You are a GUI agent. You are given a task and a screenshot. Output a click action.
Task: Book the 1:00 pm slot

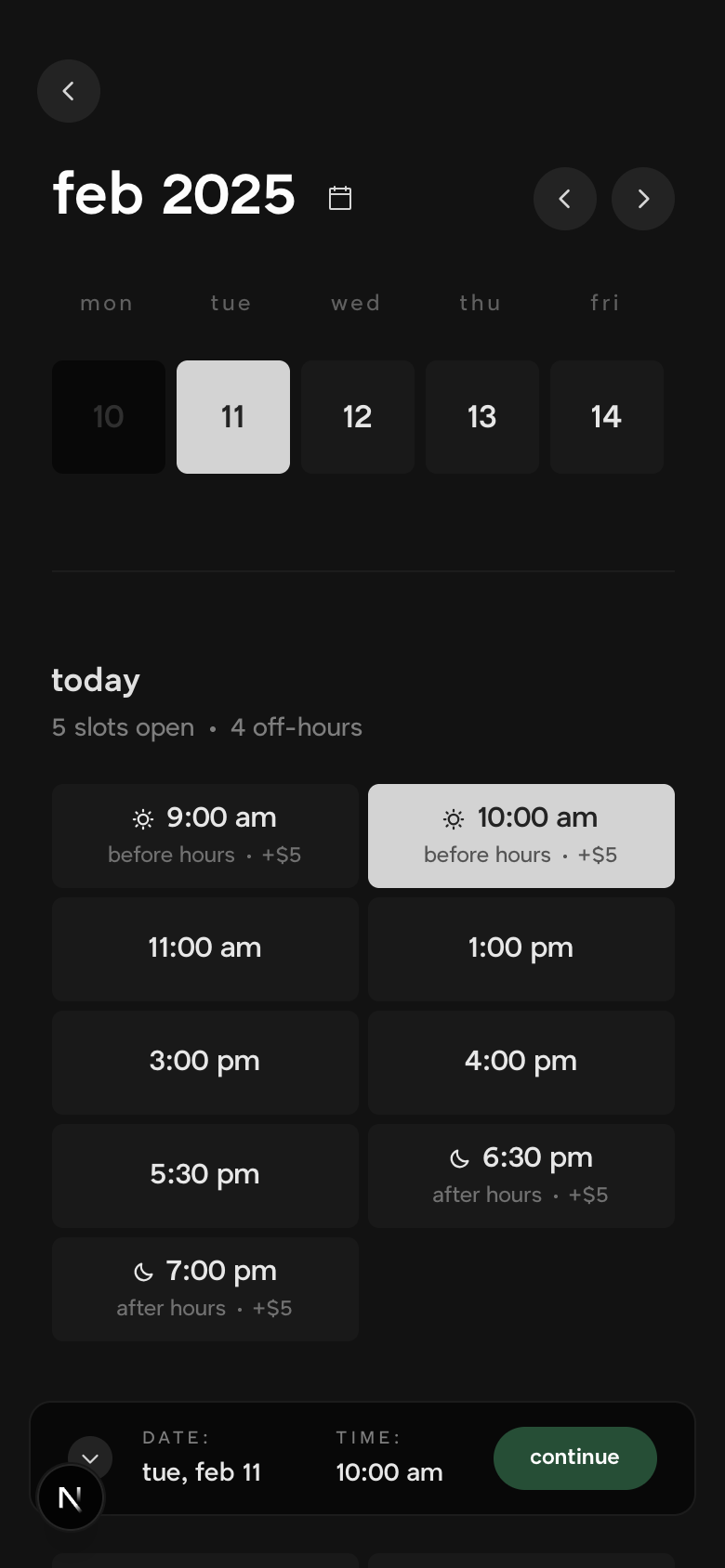point(521,948)
